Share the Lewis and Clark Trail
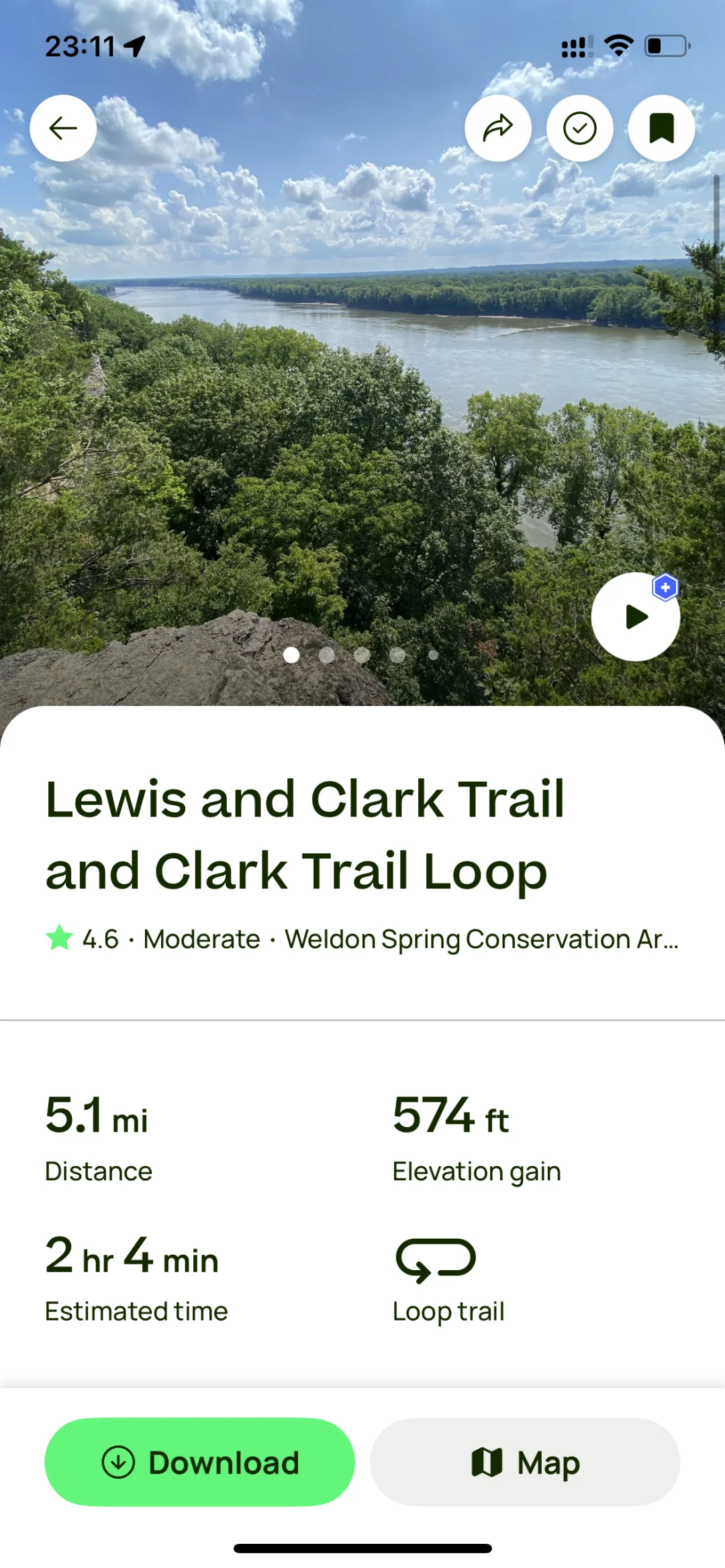Viewport: 725px width, 1568px height. 498,127
